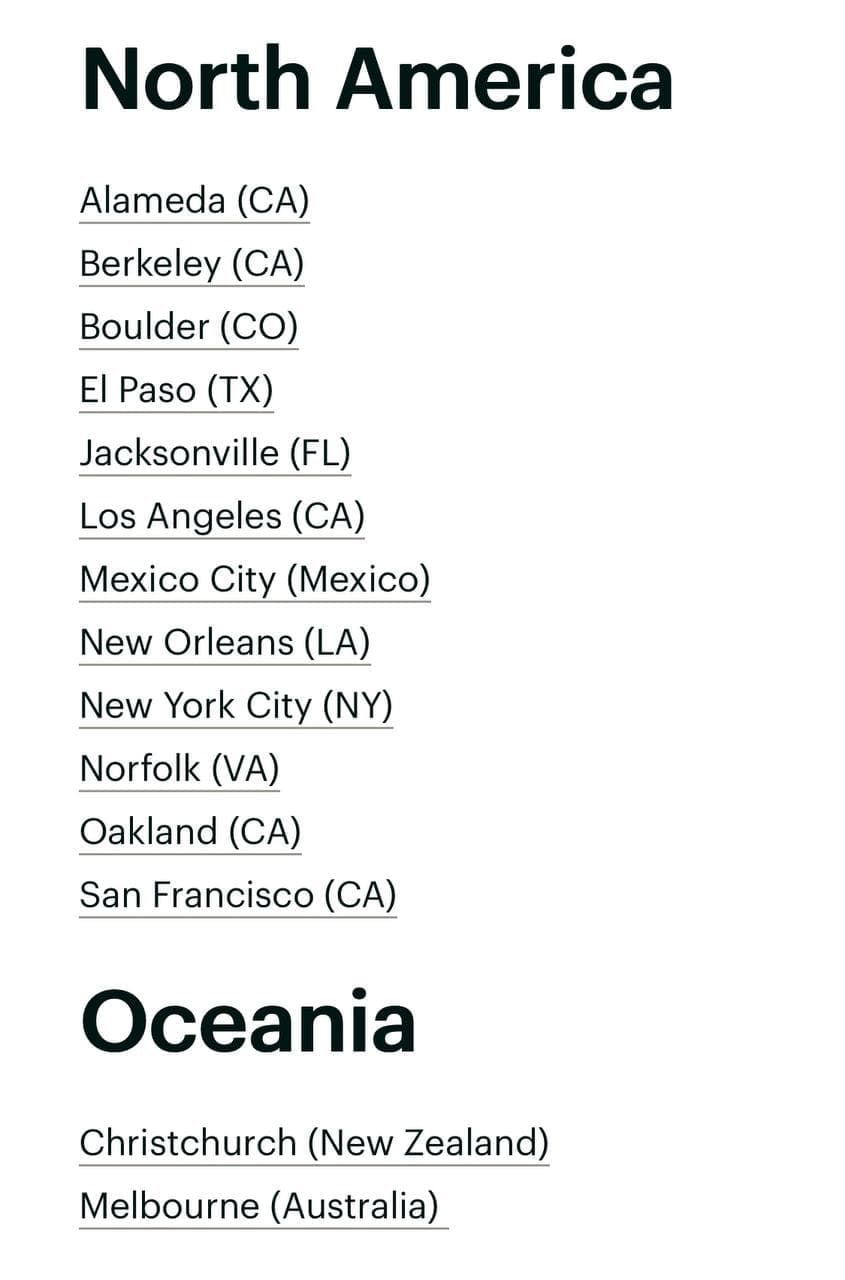
Task: Open Jacksonville (FL) location
Action: tap(216, 453)
